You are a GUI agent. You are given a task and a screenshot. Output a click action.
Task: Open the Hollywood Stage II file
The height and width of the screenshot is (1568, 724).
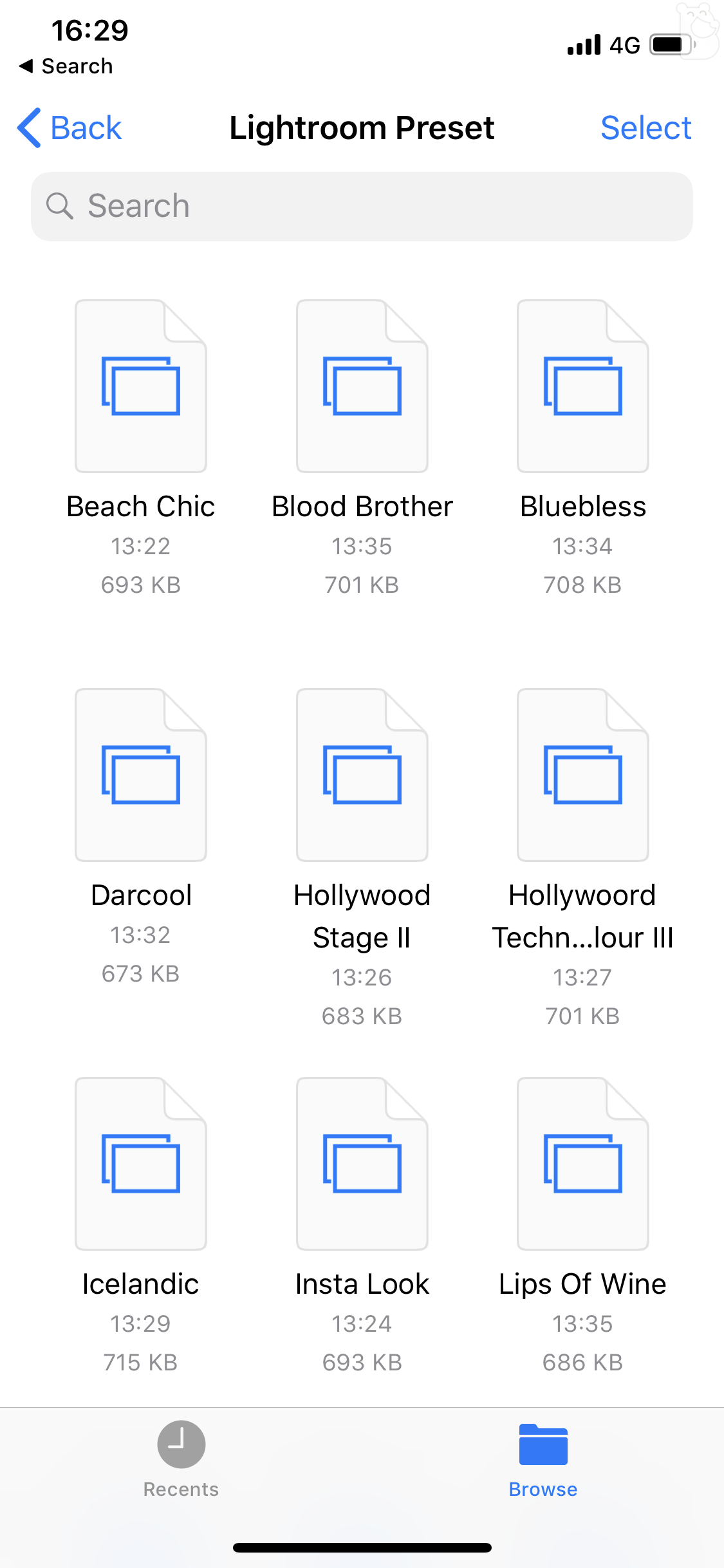point(362,775)
